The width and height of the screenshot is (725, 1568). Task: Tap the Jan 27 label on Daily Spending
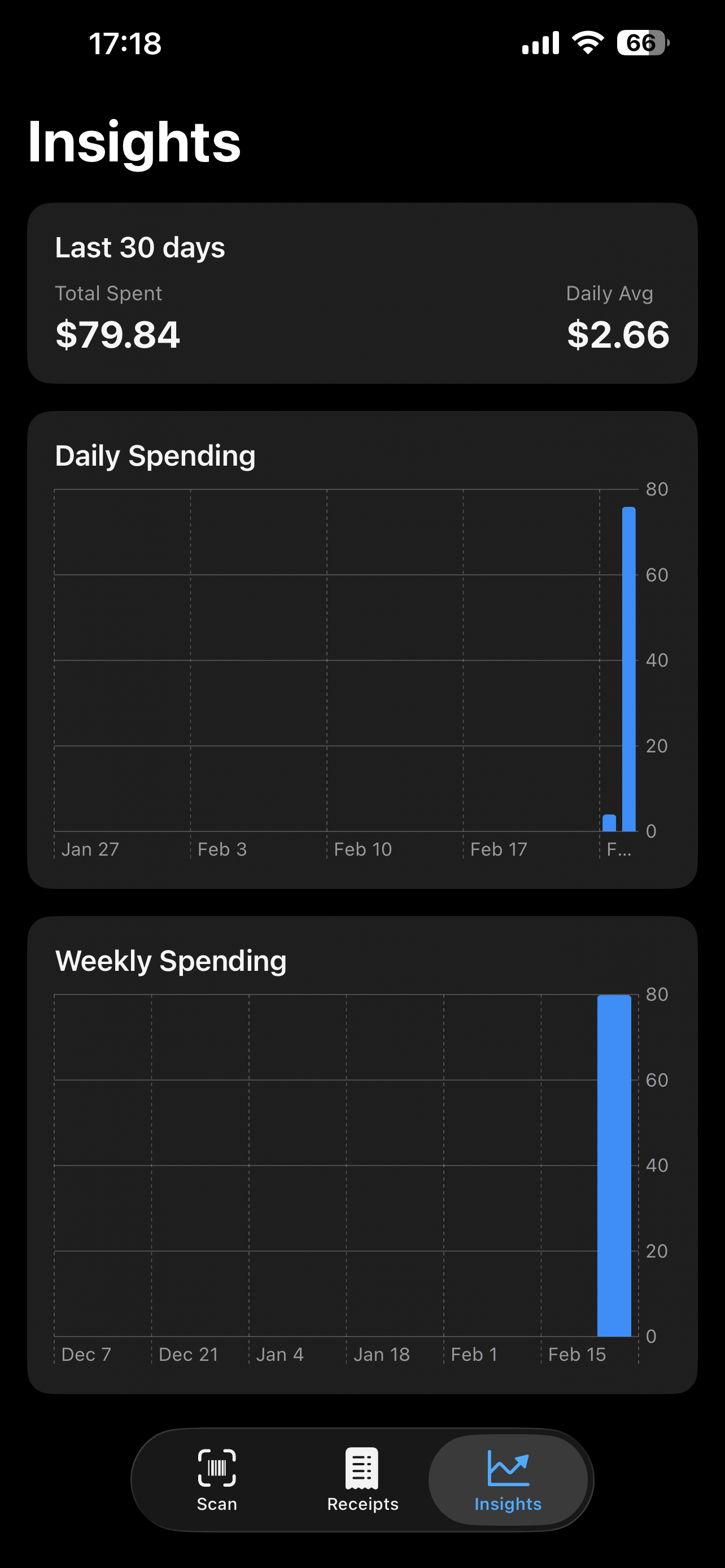coord(90,848)
